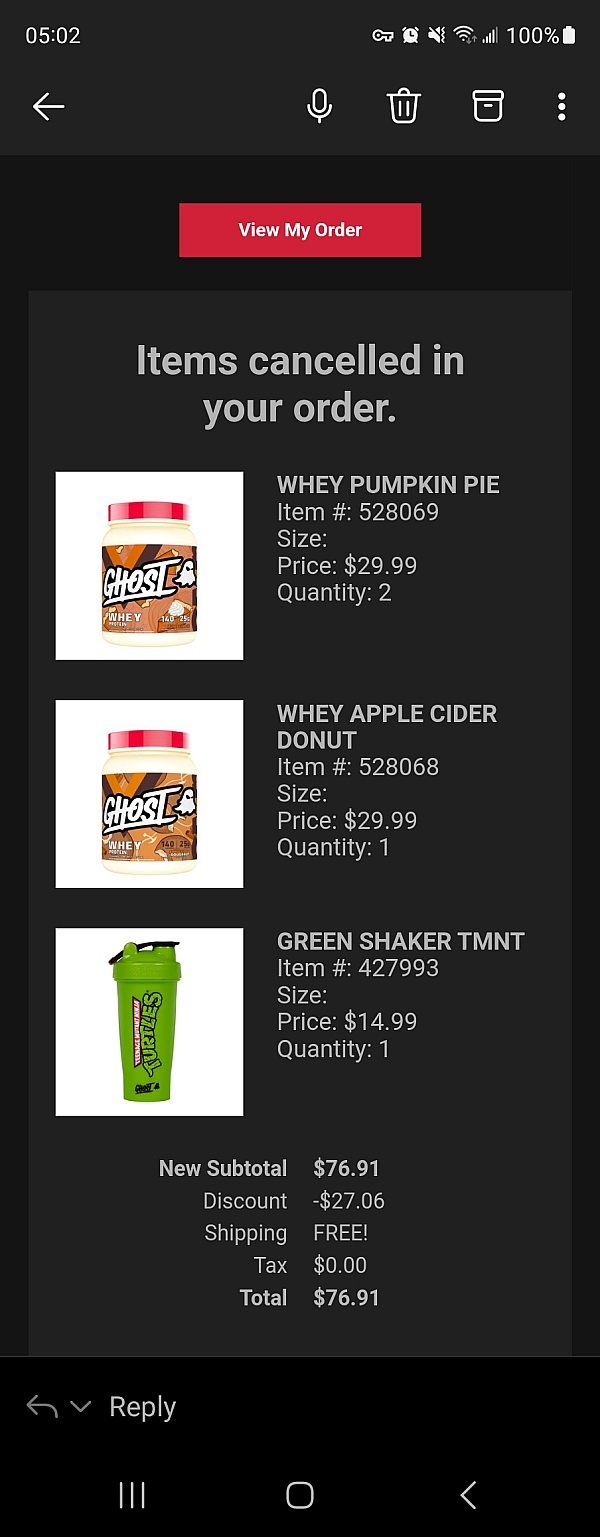600x1537 pixels.
Task: Archive this email
Action: pyautogui.click(x=487, y=106)
